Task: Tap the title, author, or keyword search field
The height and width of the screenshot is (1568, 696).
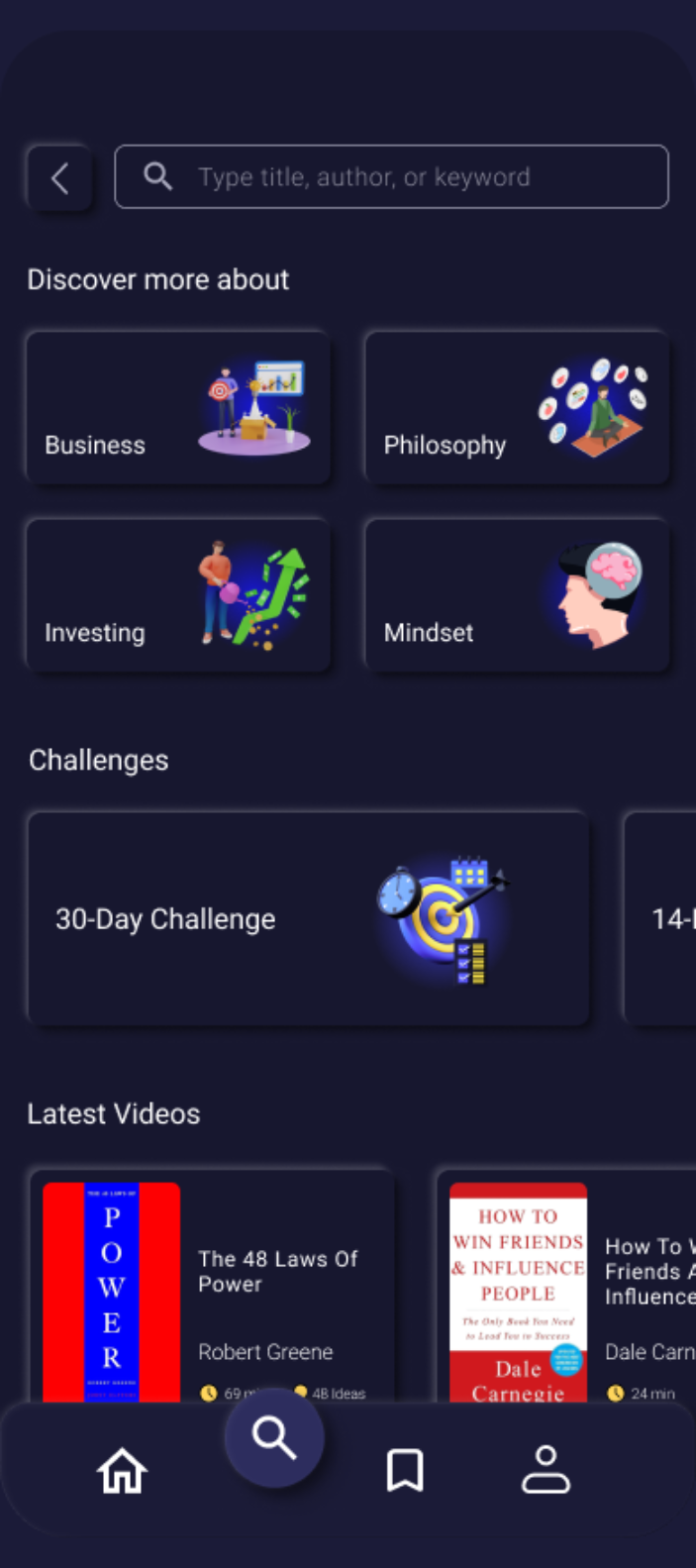Action: pyautogui.click(x=391, y=177)
